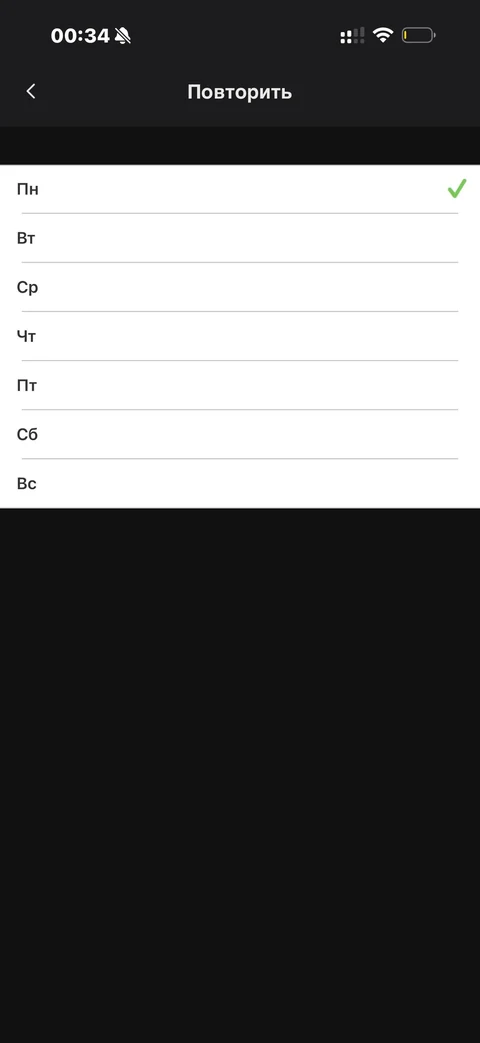Image resolution: width=480 pixels, height=1043 pixels.
Task: Mark Сб as a repeat day
Action: click(240, 434)
